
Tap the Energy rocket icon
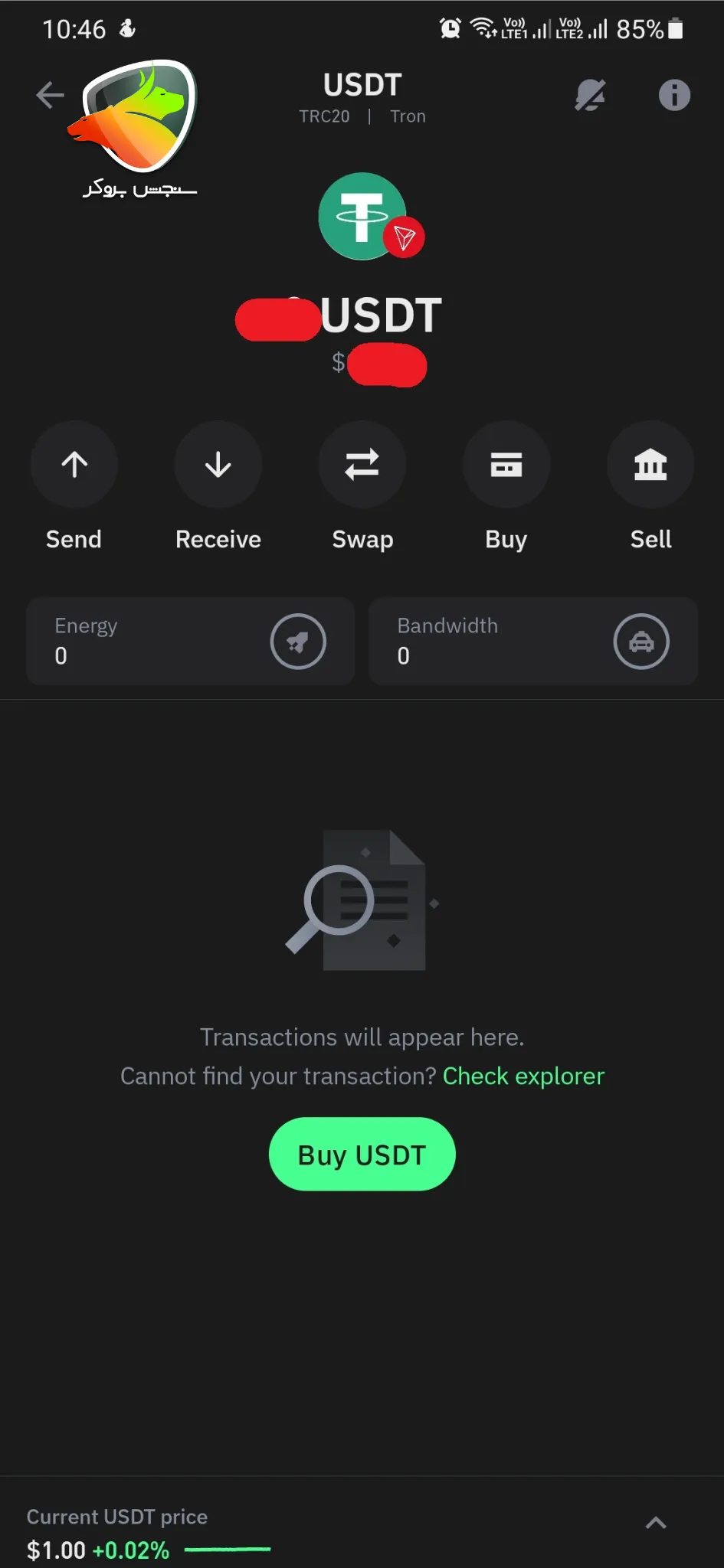click(298, 642)
